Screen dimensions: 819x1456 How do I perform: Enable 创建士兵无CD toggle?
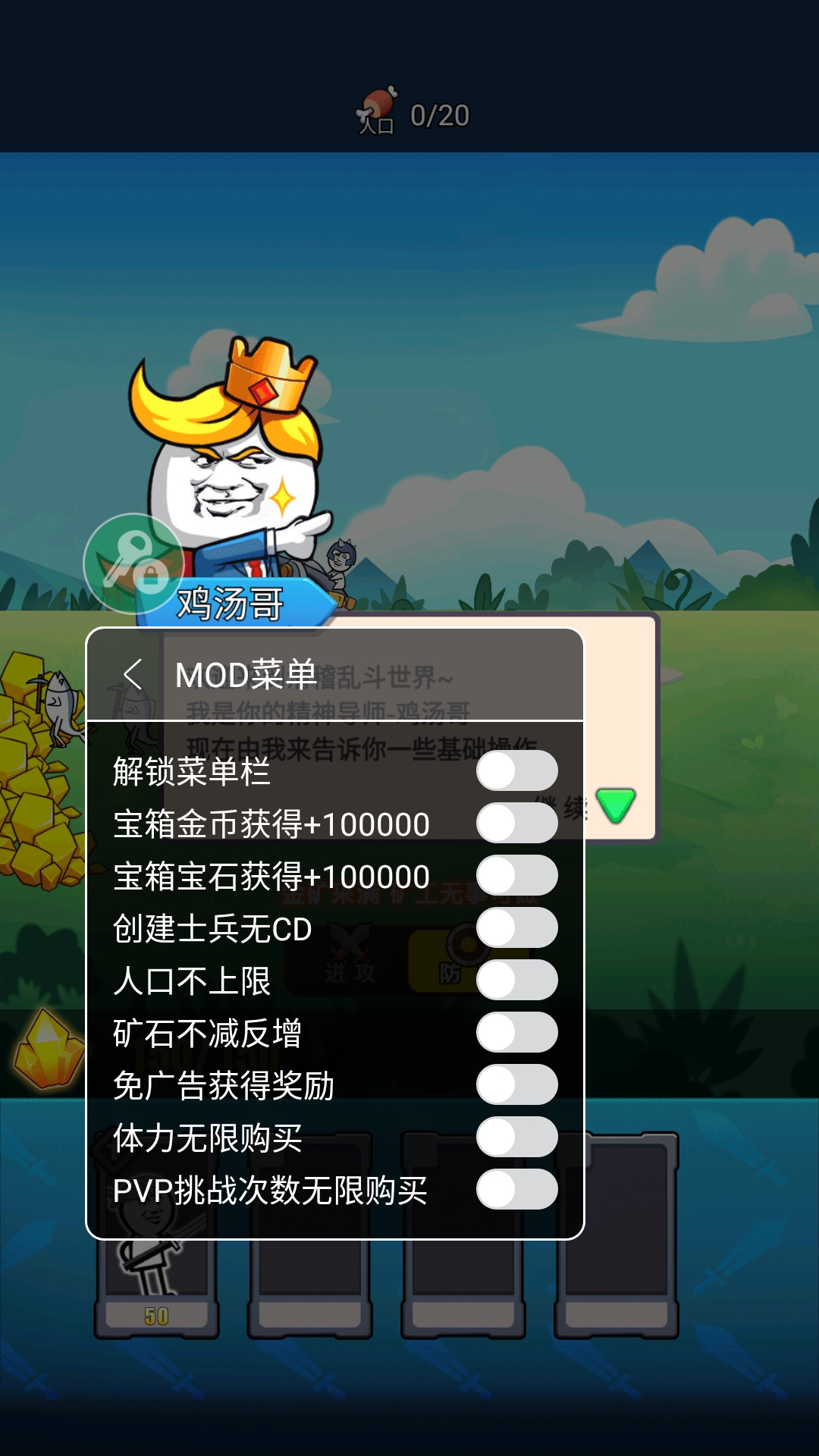[516, 928]
